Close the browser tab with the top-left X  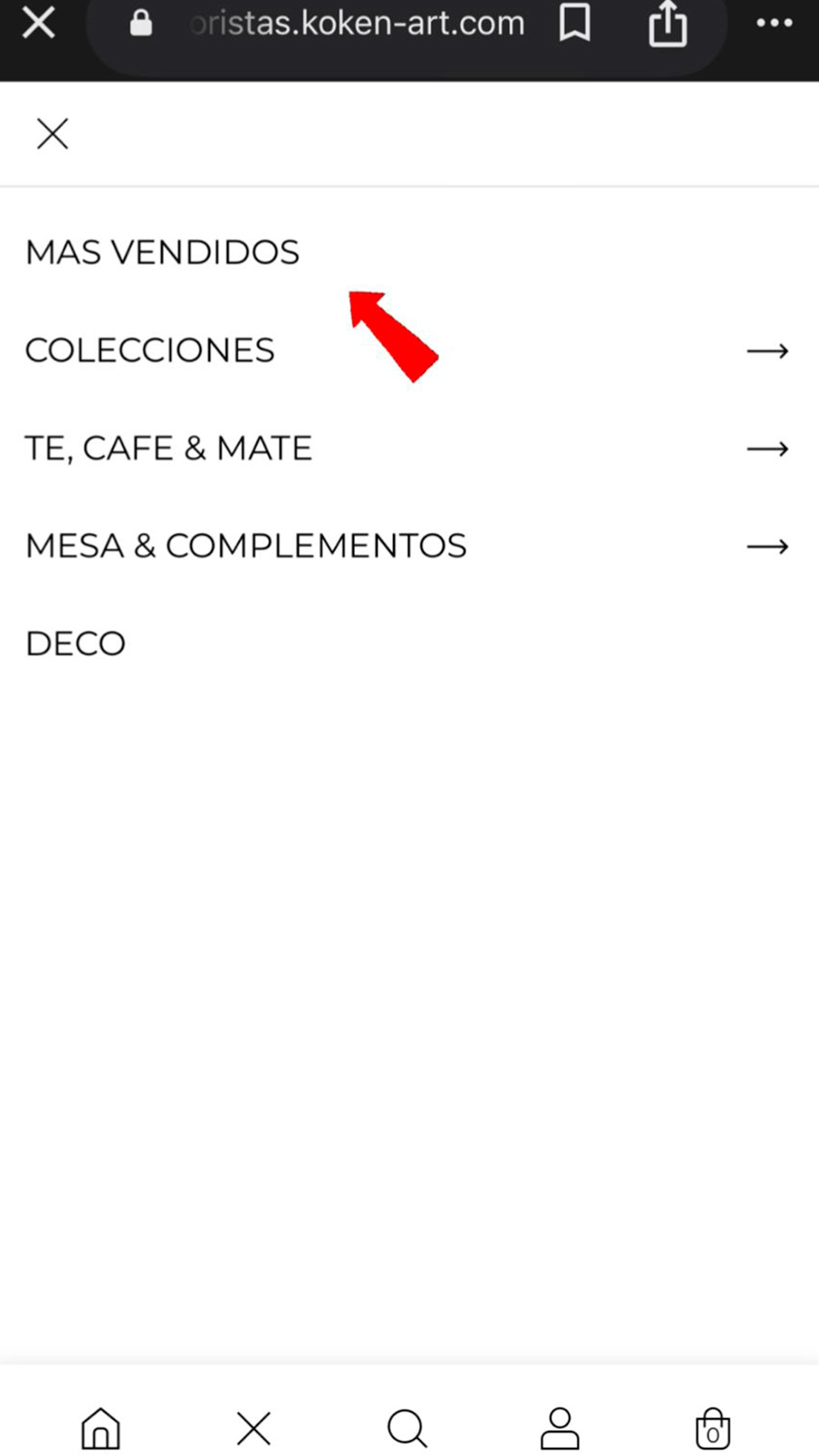(x=38, y=23)
